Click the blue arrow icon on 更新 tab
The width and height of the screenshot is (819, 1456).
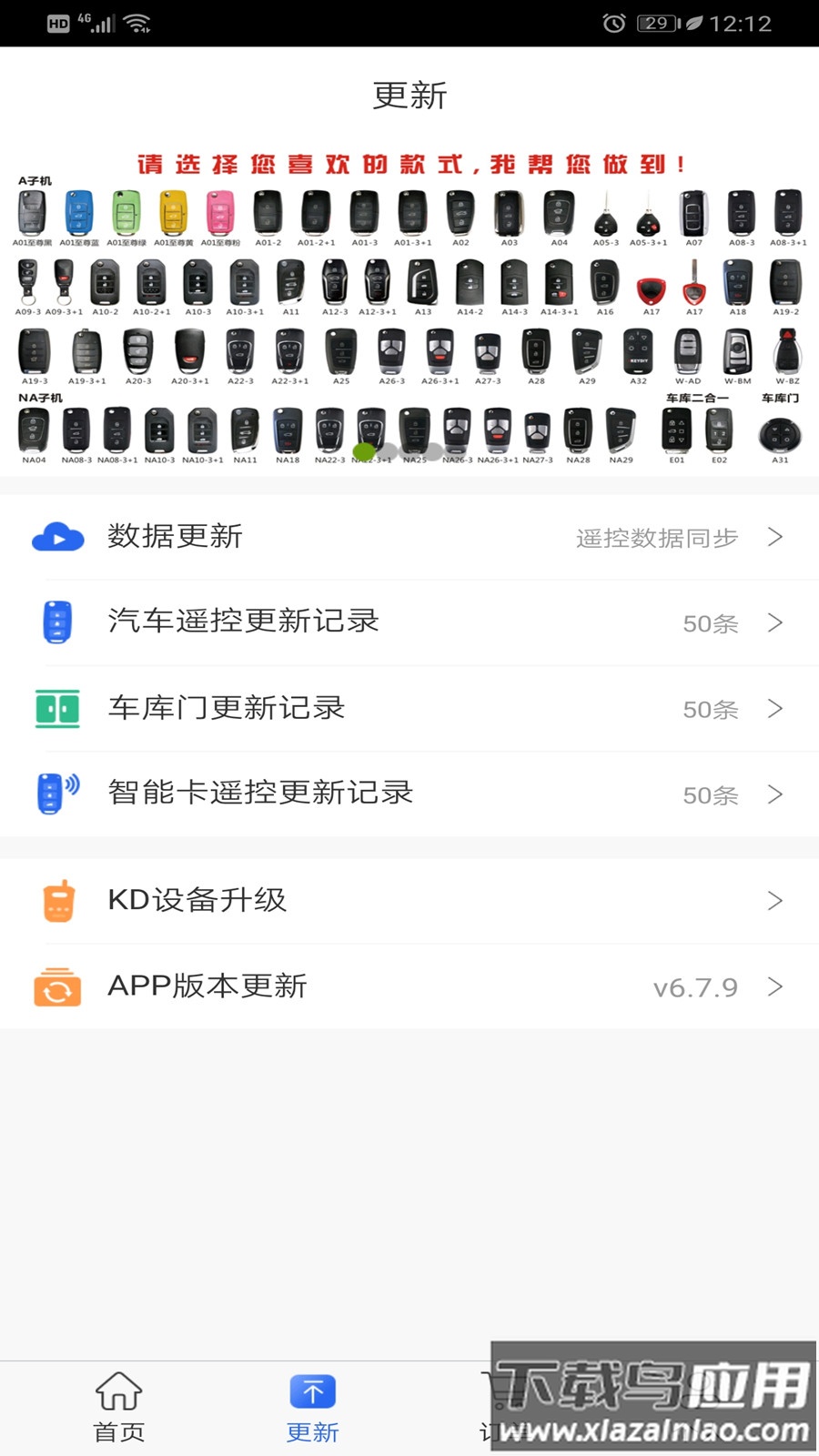[x=312, y=1392]
